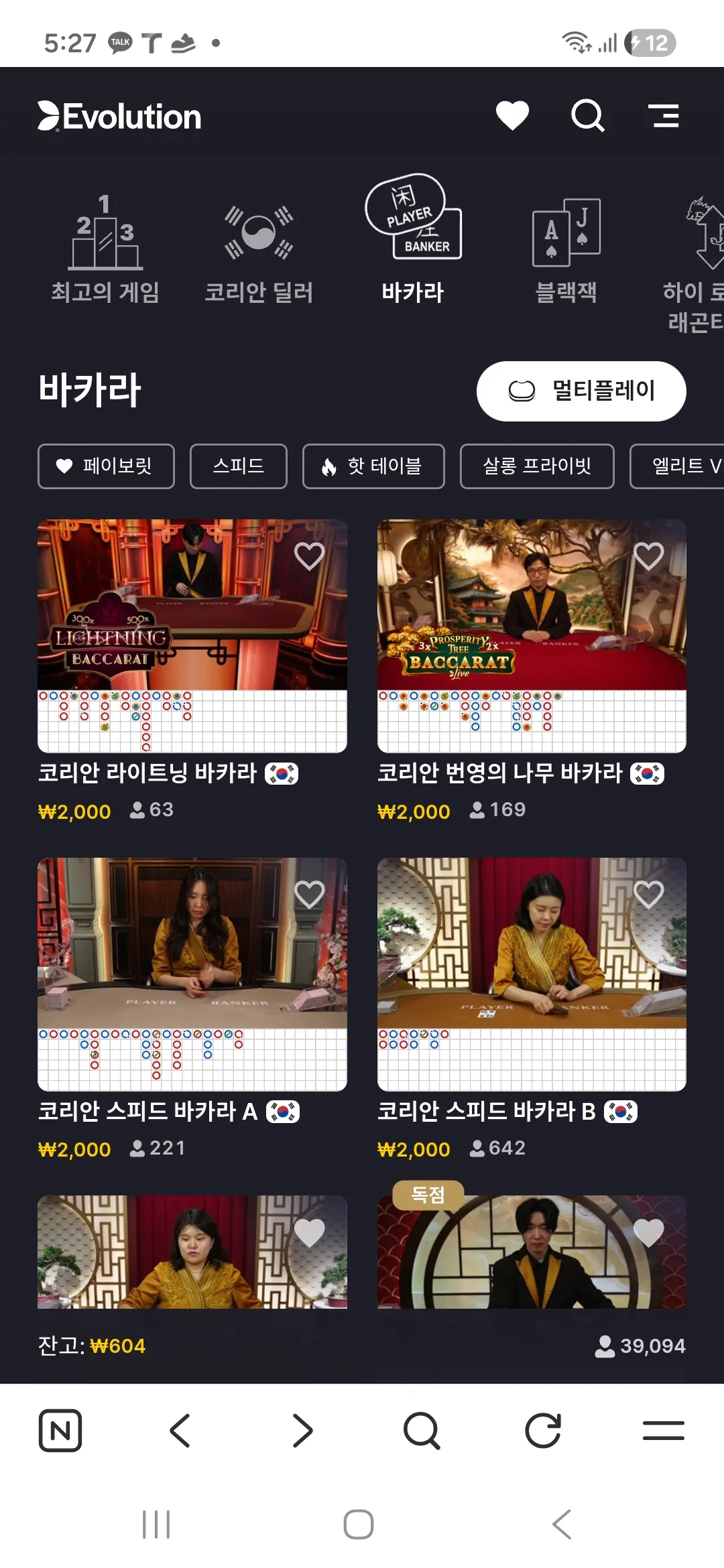Open 코리안 라이트닝 바카라 table
The height and width of the screenshot is (1568, 724).
pyautogui.click(x=192, y=636)
